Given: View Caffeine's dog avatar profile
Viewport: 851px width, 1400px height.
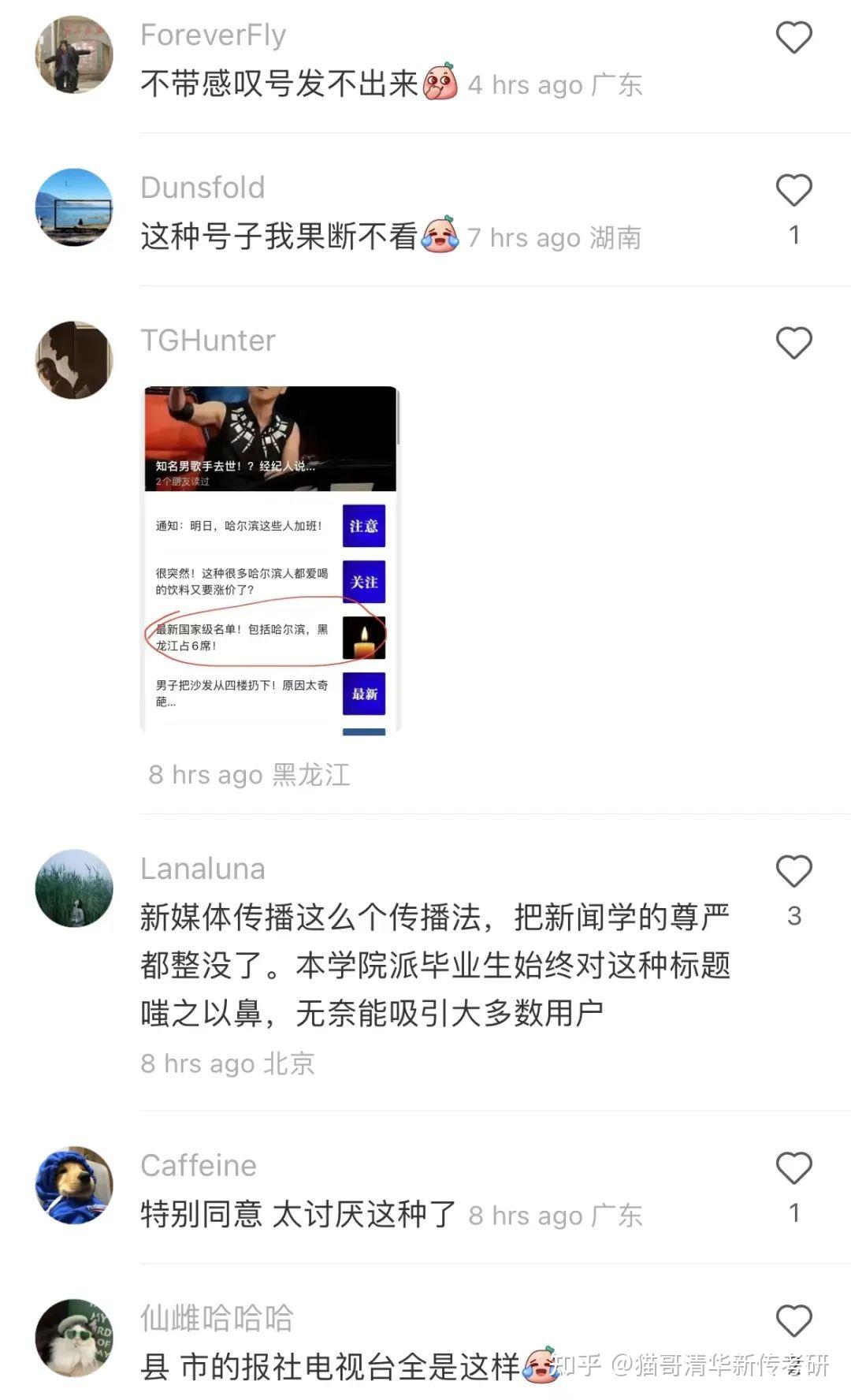Looking at the screenshot, I should 74,1186.
